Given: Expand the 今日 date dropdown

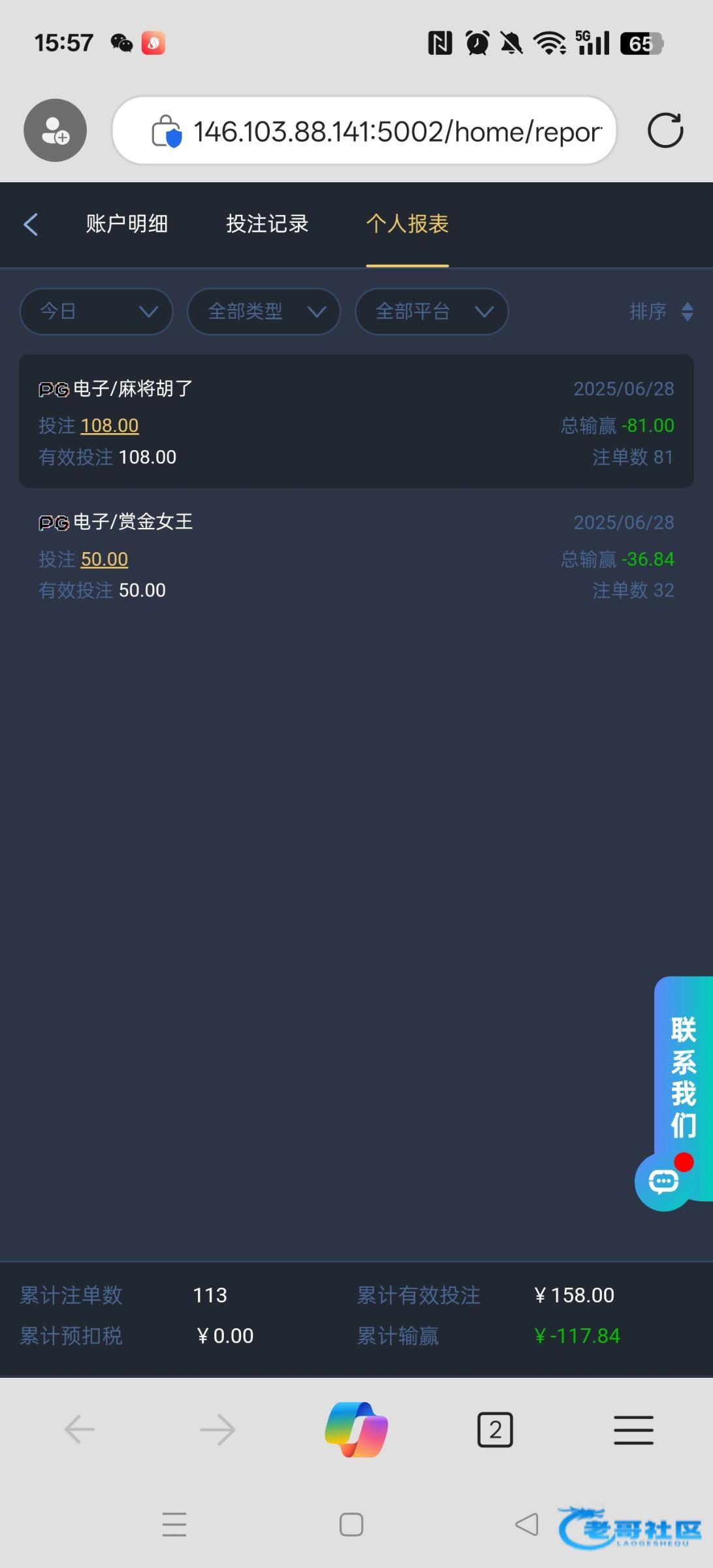Looking at the screenshot, I should click(97, 312).
